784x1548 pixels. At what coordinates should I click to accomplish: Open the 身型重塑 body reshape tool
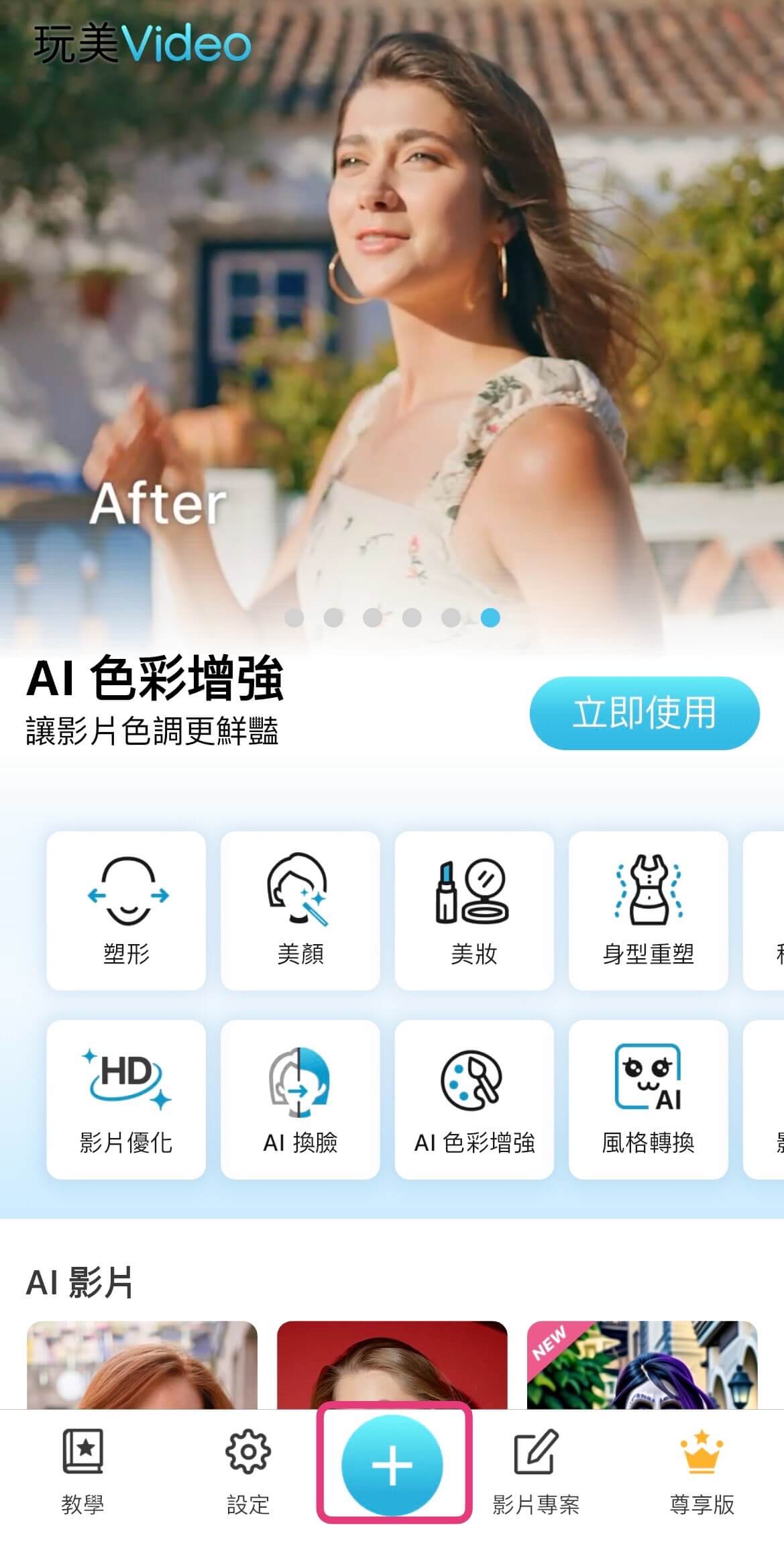(x=648, y=910)
